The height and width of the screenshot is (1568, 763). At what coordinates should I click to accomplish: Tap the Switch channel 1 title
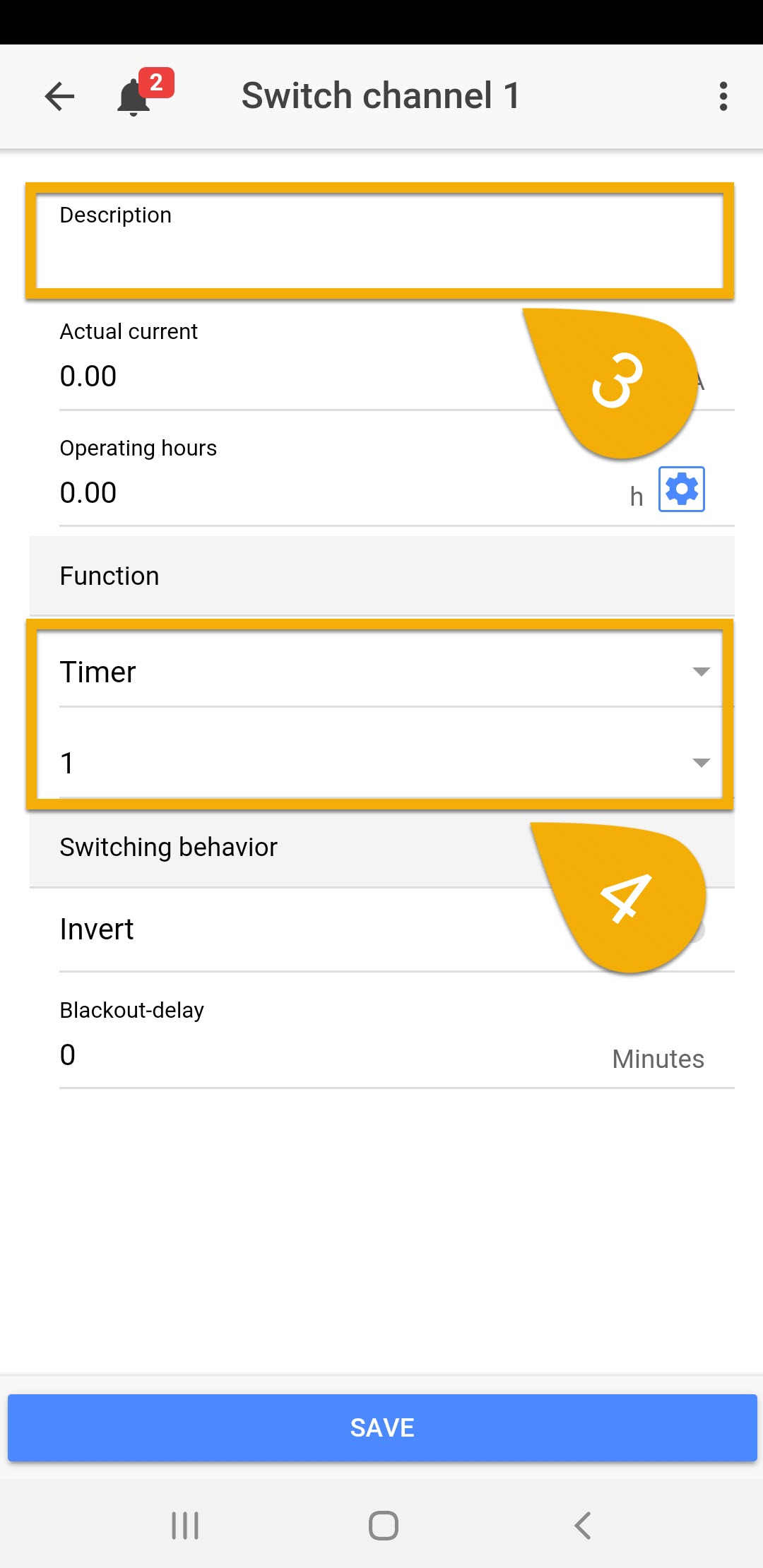381,95
